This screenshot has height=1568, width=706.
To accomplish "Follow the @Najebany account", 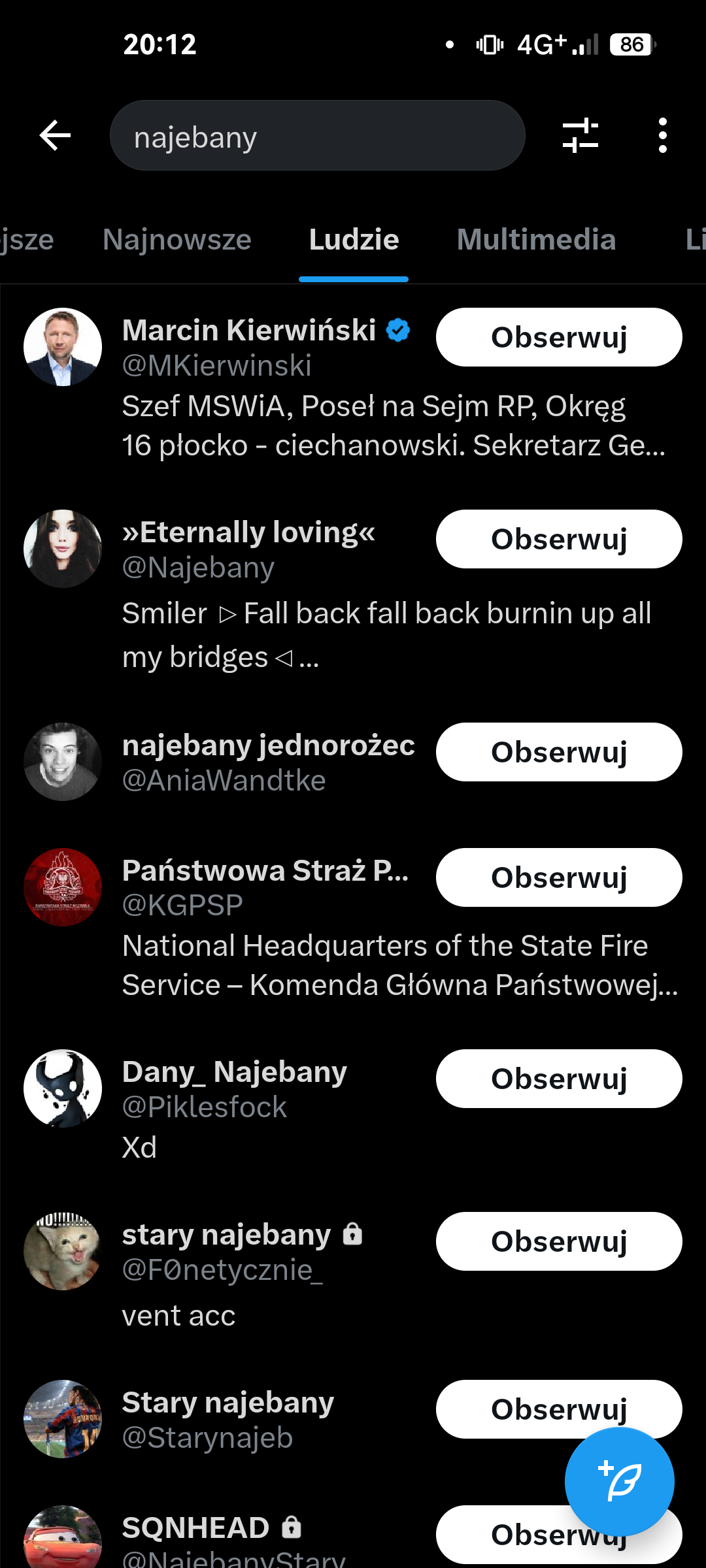I will pos(559,539).
